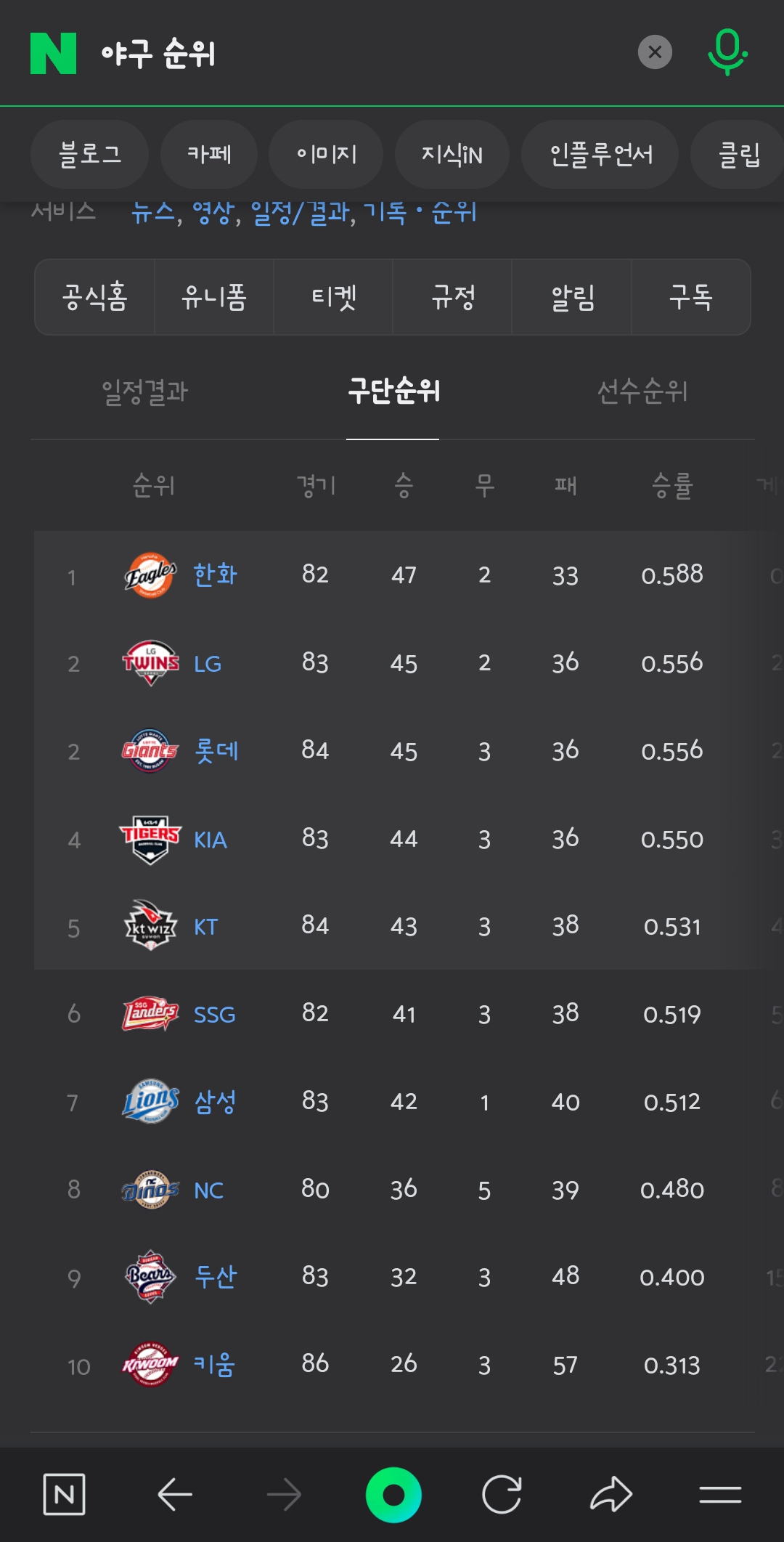Share this page
Viewport: 784px width, 1542px height.
coord(611,1495)
